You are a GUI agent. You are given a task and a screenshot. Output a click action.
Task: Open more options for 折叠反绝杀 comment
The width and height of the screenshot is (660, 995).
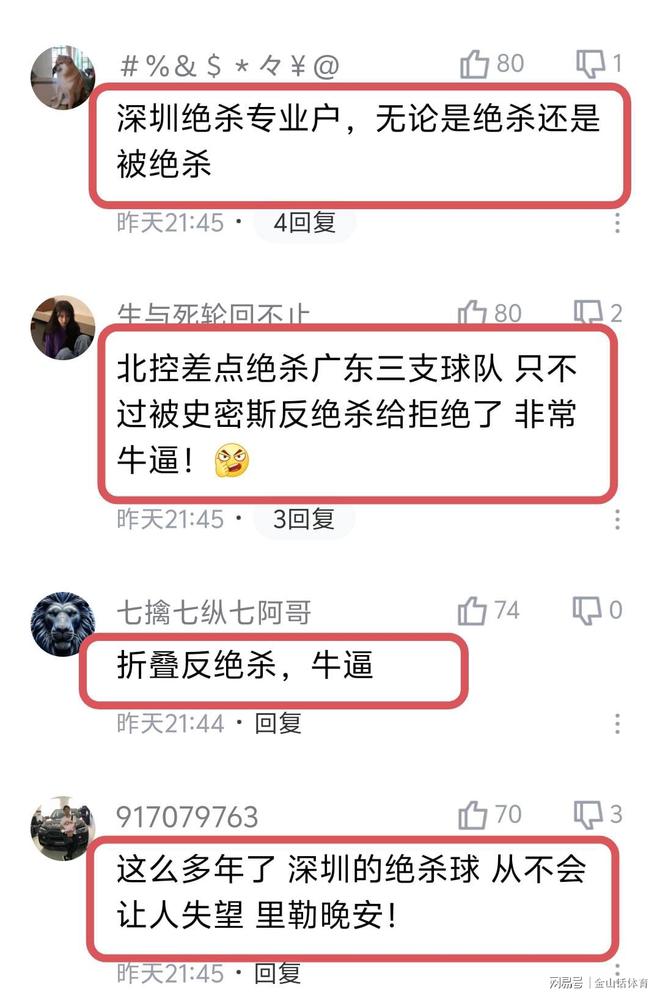618,723
